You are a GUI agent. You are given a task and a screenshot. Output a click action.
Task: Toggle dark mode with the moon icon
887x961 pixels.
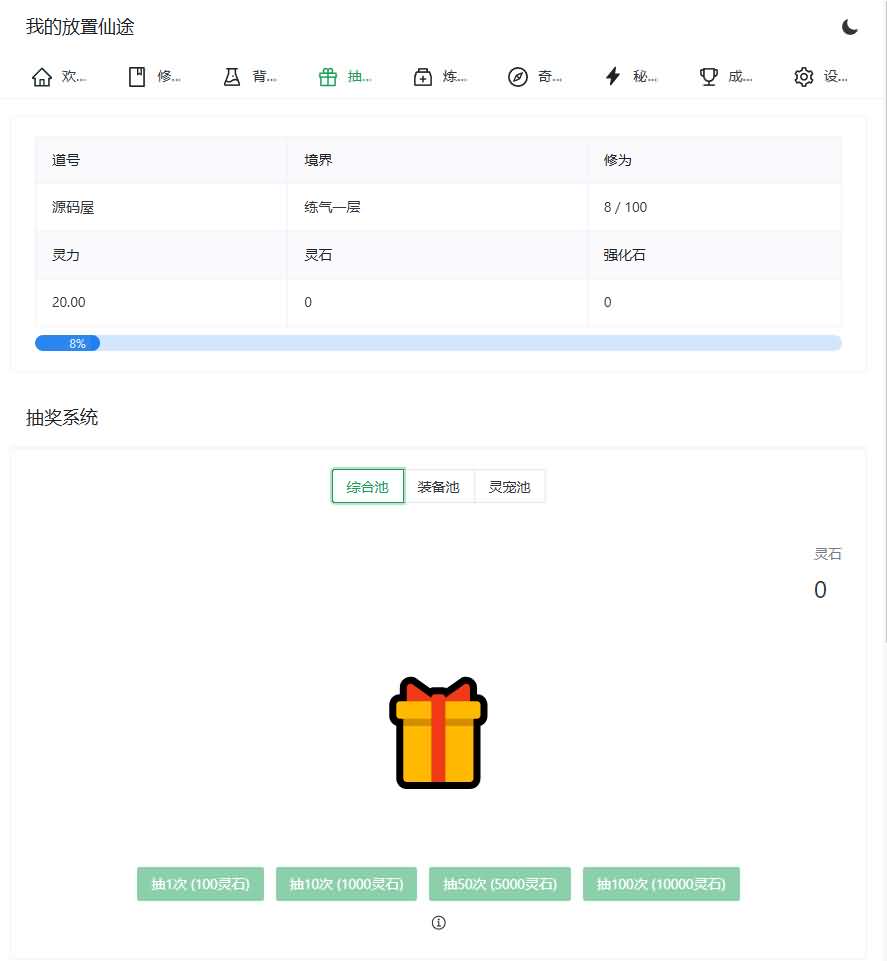850,27
